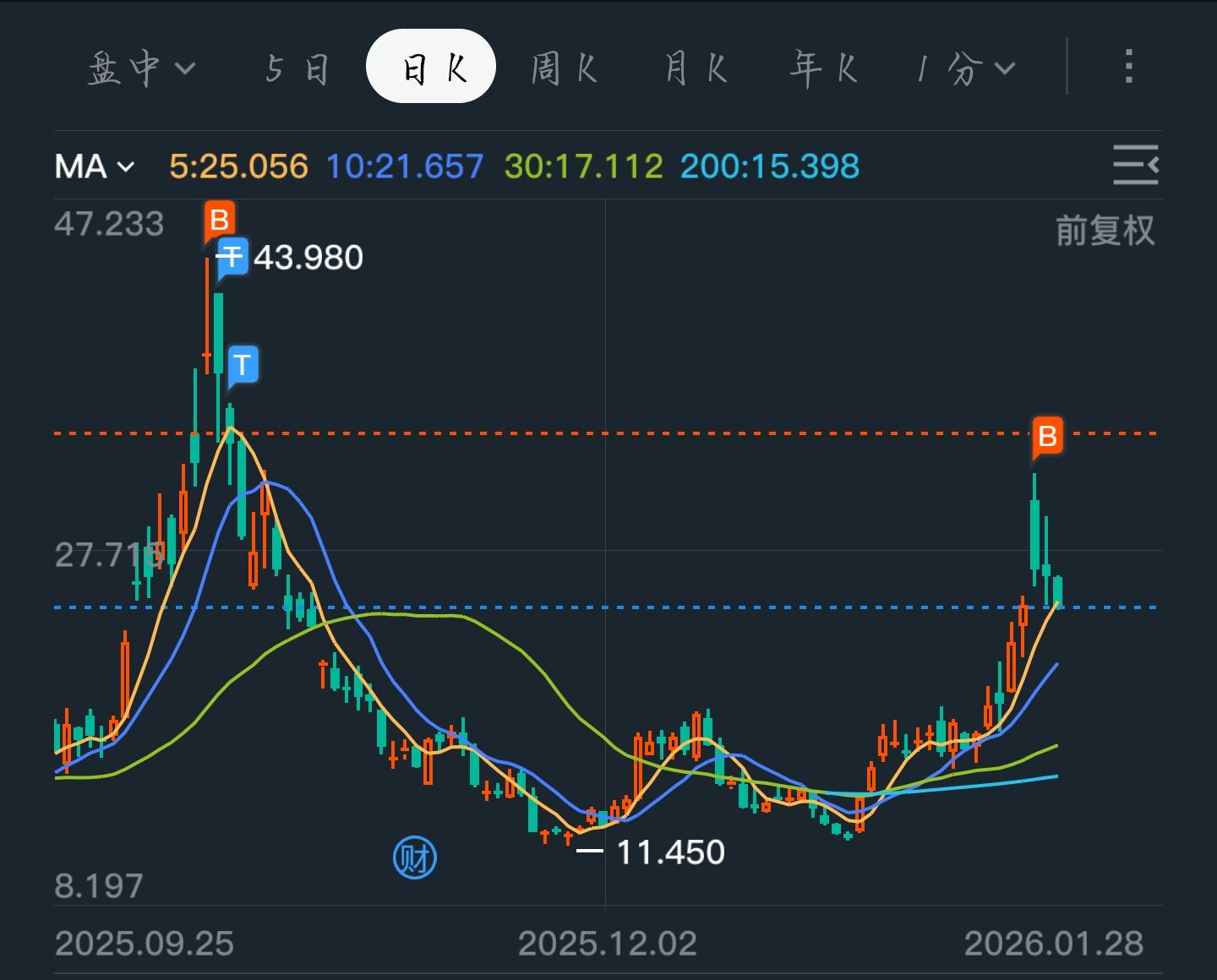Switch to the 月K monthly chart
Screen dimensions: 1217x980
[695, 68]
